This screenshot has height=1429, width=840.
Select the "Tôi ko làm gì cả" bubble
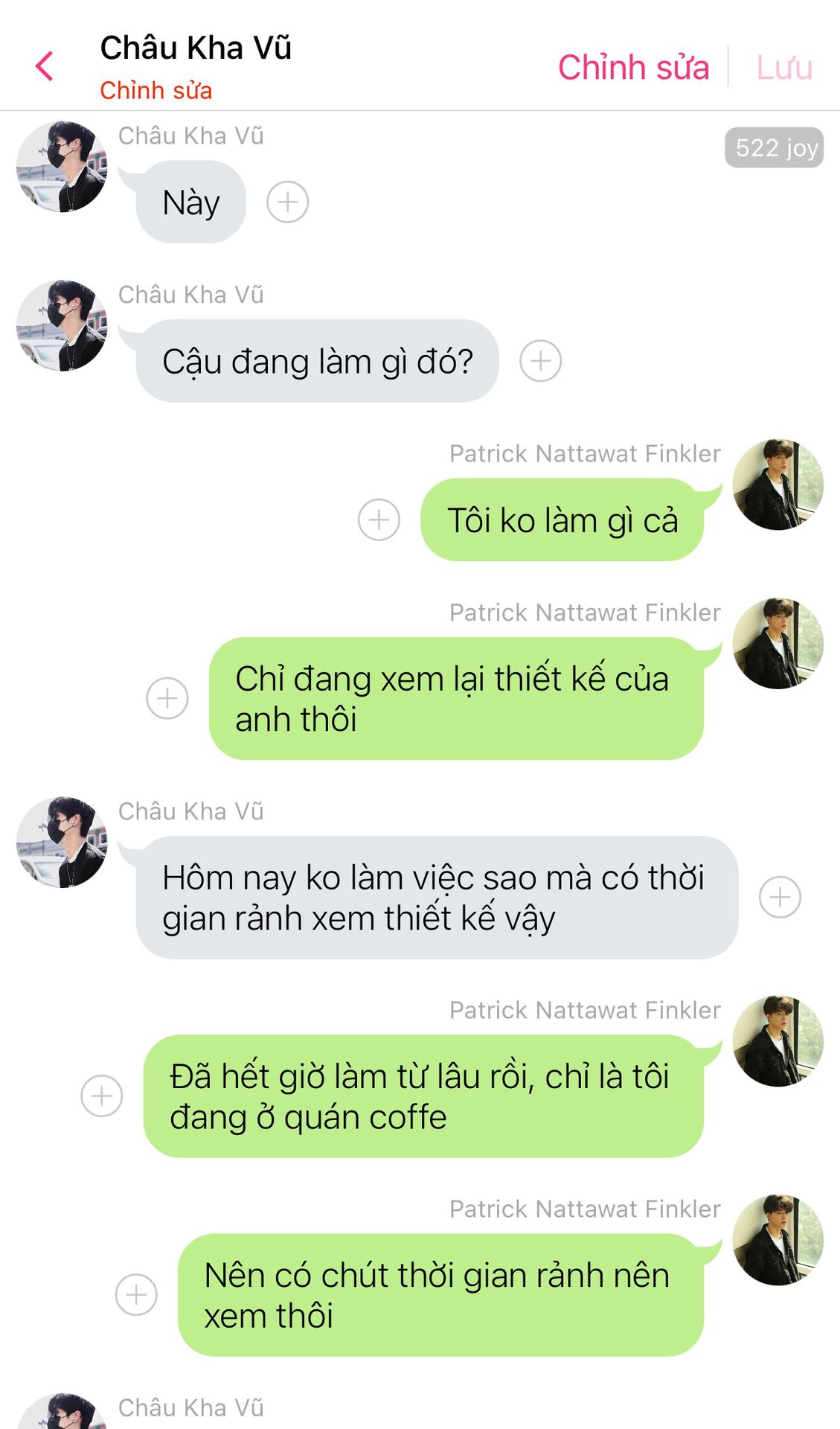pyautogui.click(x=562, y=520)
